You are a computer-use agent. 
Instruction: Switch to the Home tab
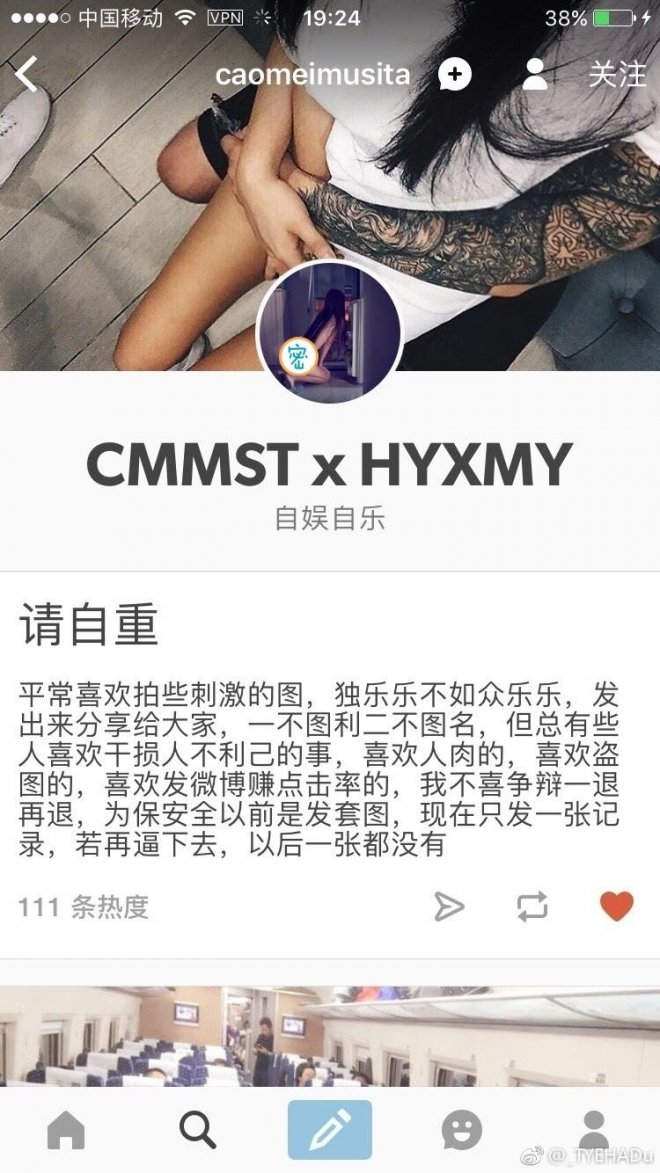coord(66,1130)
